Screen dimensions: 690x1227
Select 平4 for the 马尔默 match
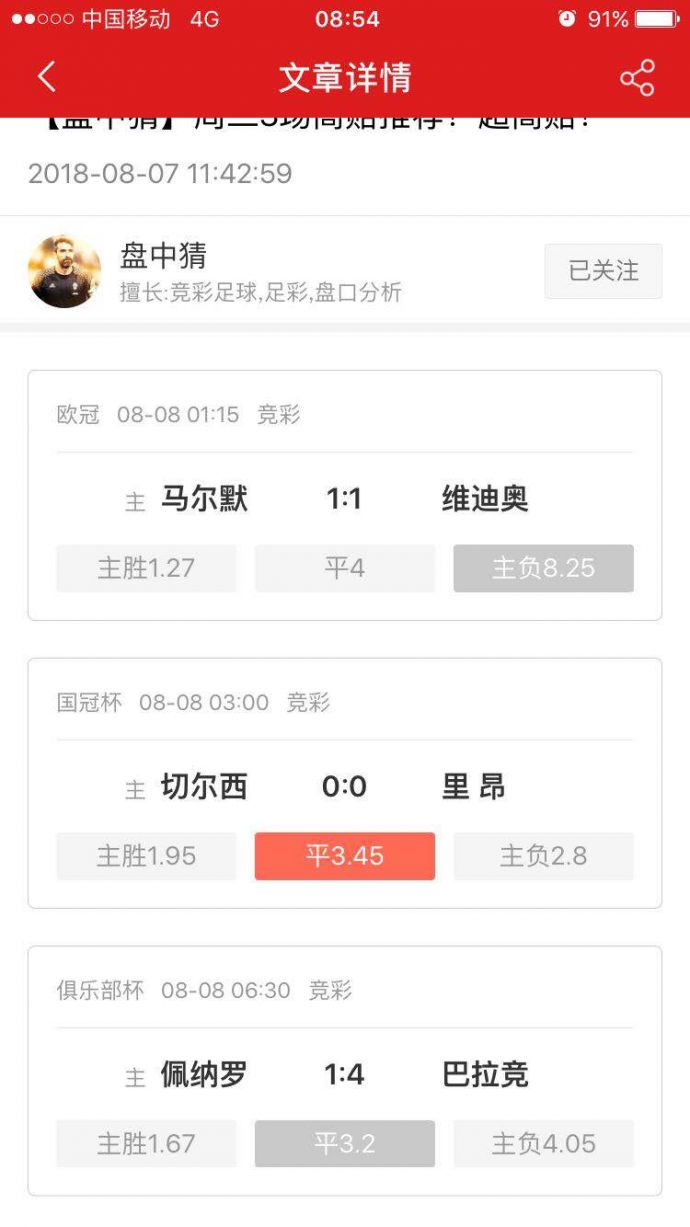tap(344, 568)
